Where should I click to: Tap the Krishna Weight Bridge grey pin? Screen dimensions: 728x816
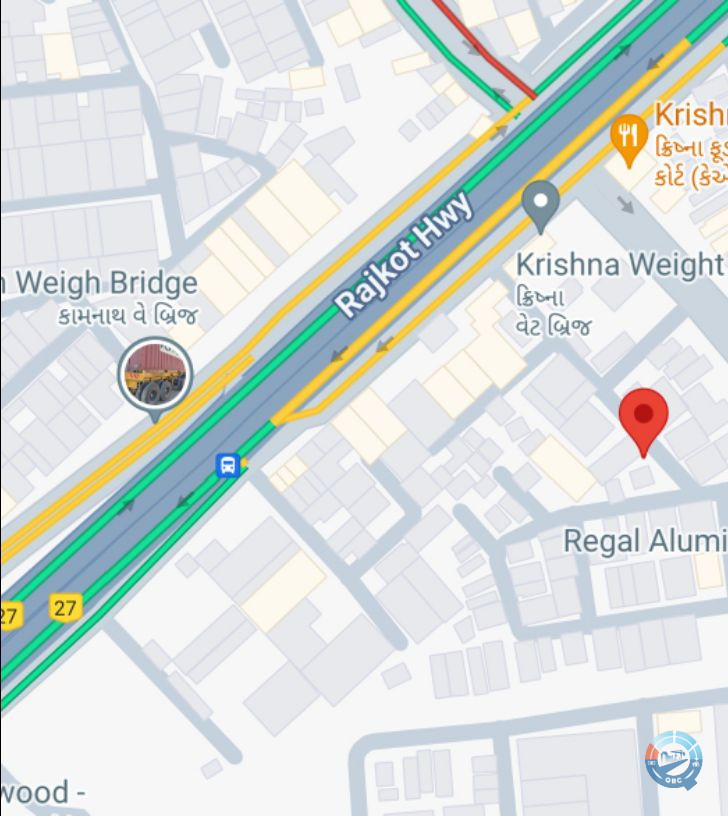[541, 204]
